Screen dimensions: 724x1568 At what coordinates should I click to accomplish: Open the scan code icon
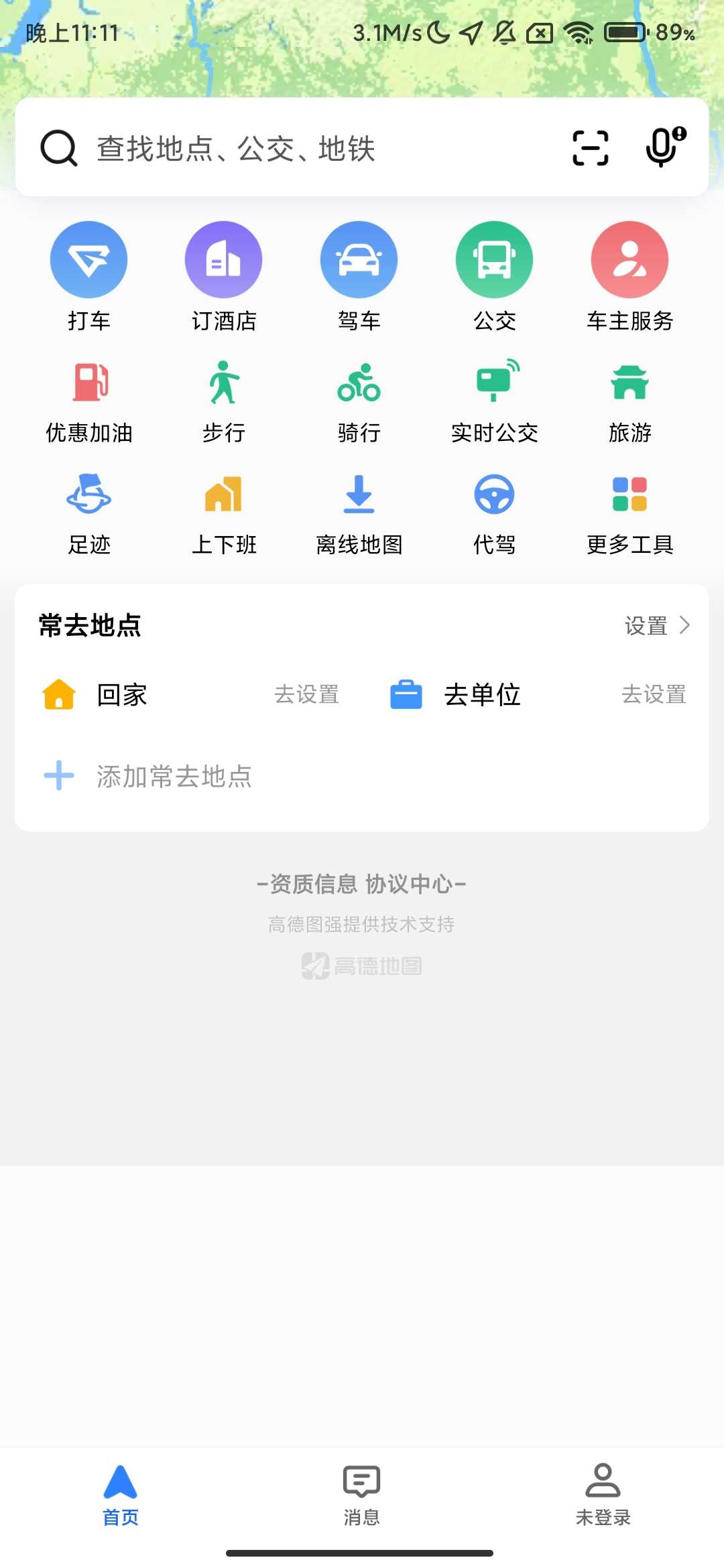click(x=590, y=148)
